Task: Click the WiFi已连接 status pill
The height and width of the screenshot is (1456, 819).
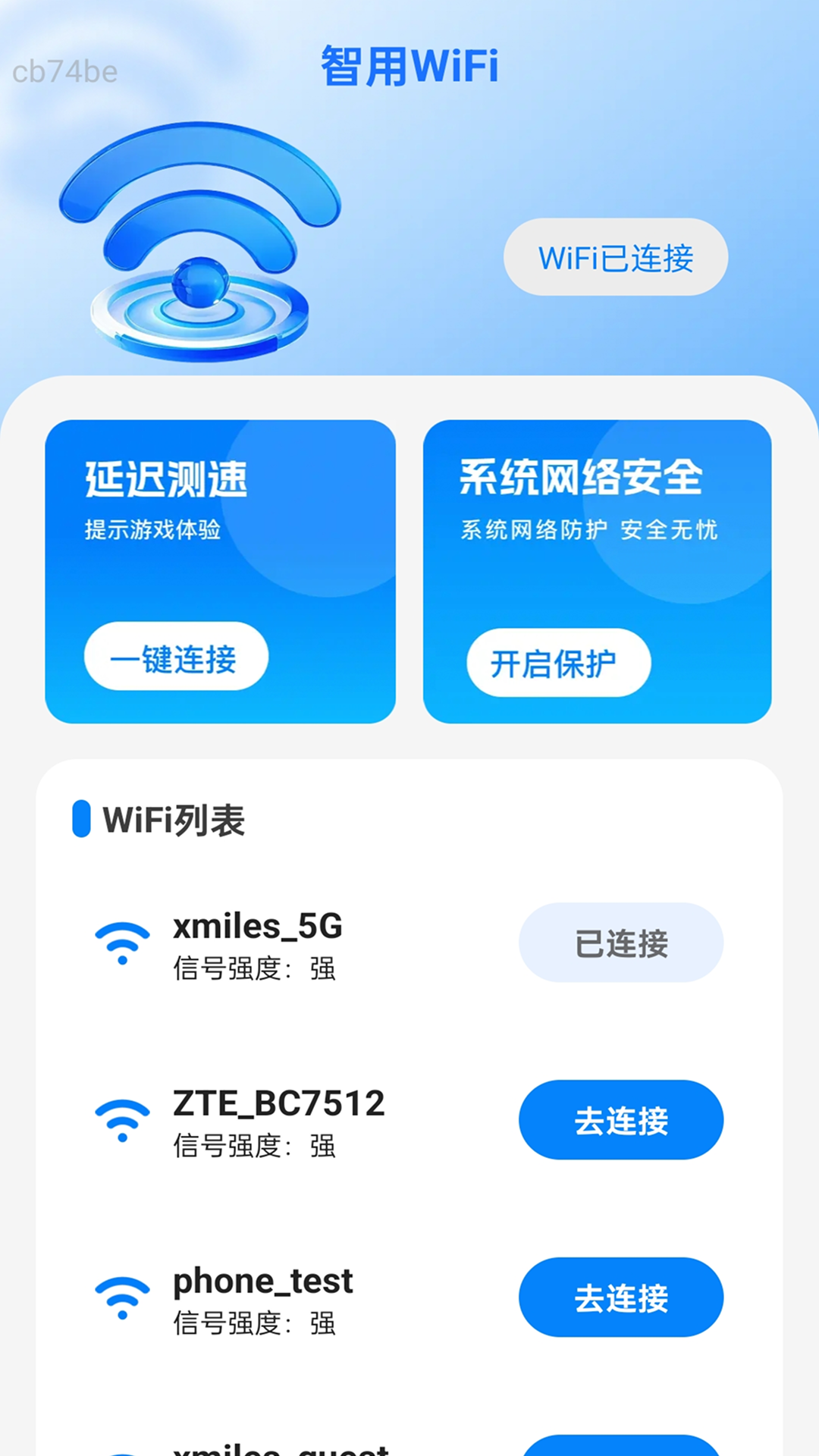Action: pos(616,257)
